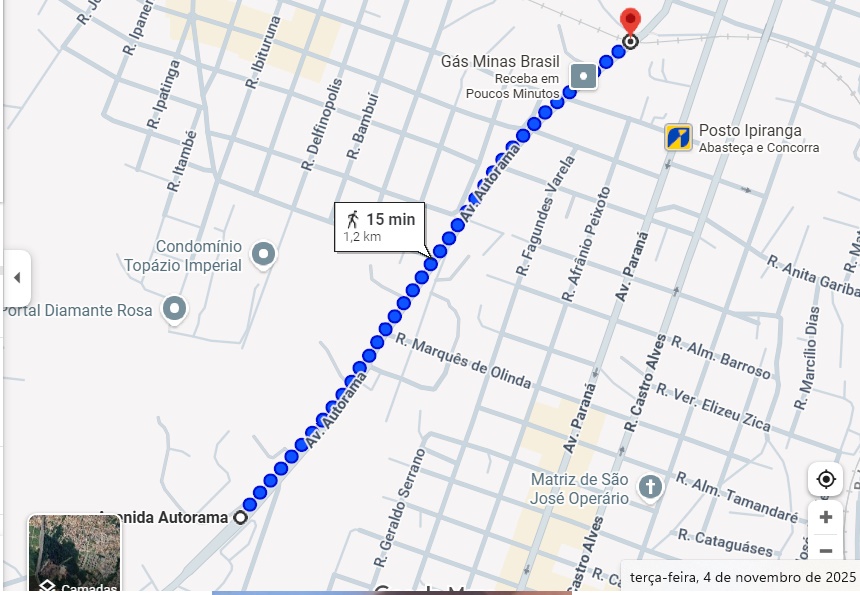This screenshot has height=595, width=860.
Task: Expand the collapsed side panel arrow
Action: [16, 277]
